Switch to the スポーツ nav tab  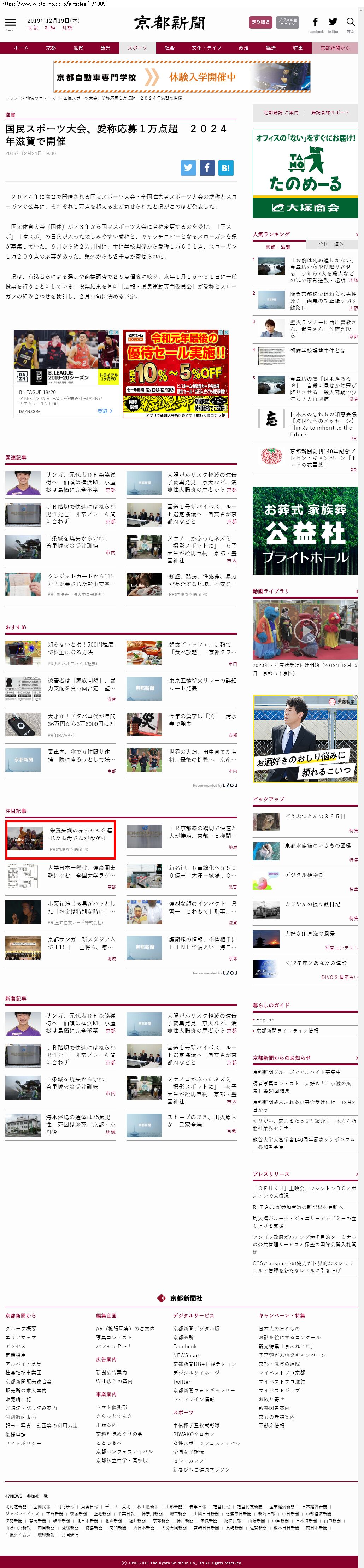point(137,48)
